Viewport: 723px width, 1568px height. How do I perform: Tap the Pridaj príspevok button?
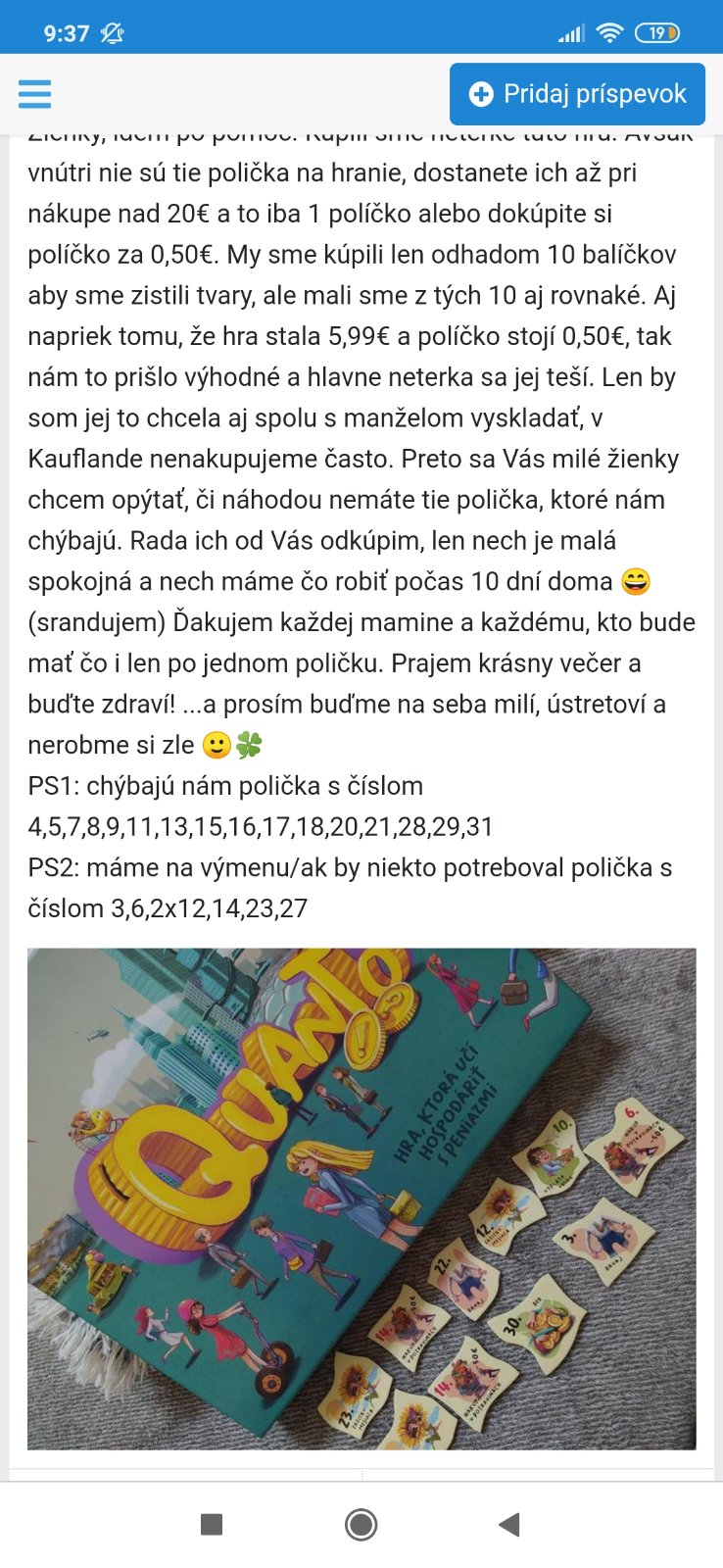tap(577, 94)
